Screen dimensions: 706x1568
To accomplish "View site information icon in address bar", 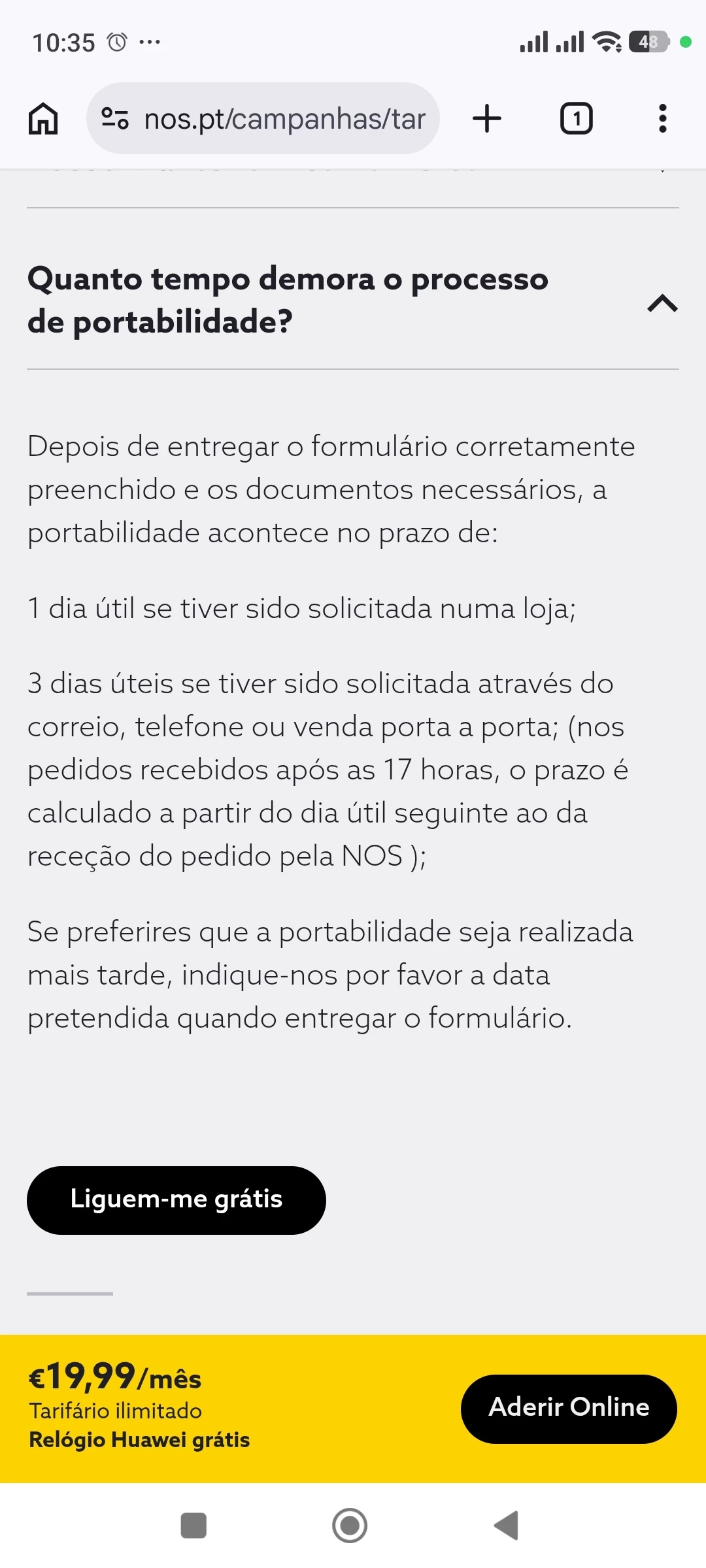I will pyautogui.click(x=115, y=119).
